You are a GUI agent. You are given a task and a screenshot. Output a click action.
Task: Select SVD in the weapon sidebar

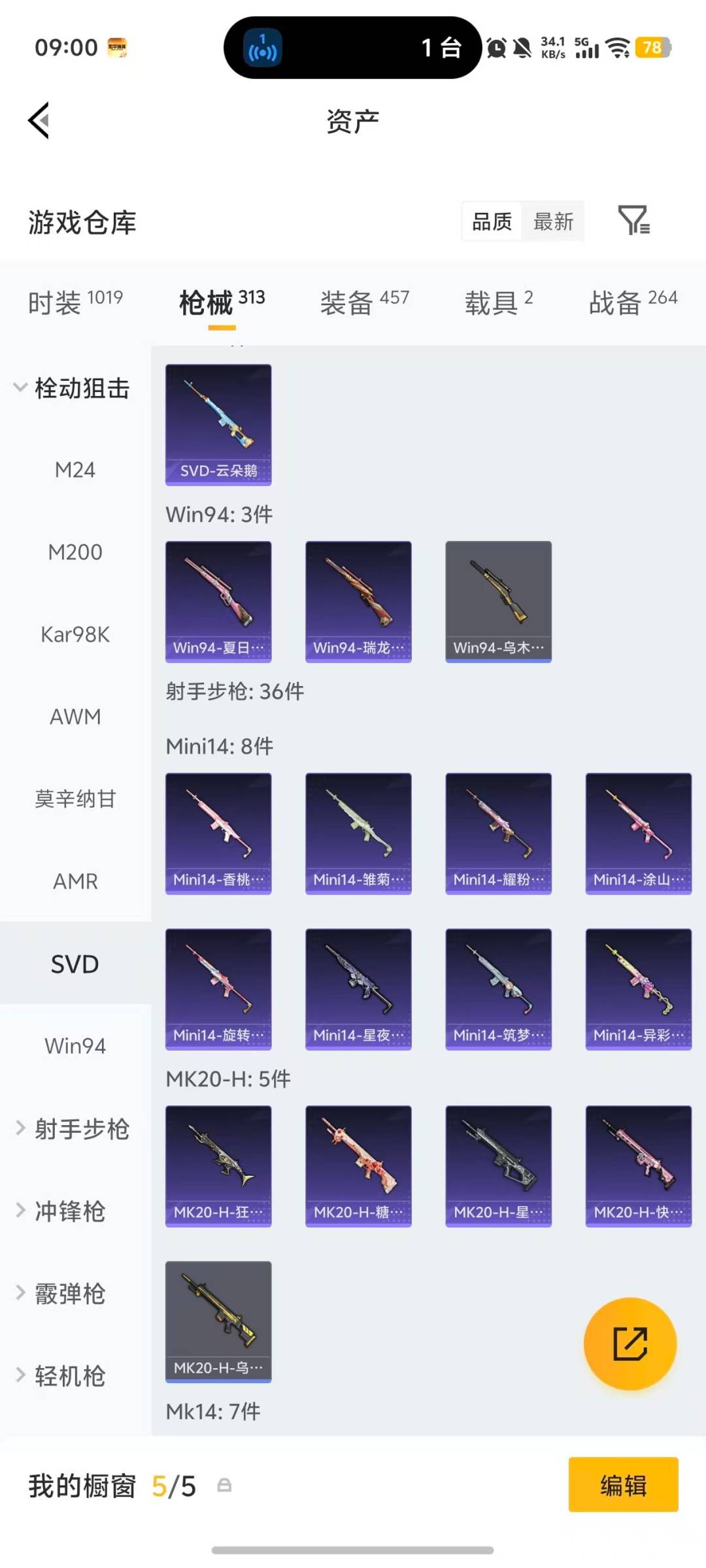point(75,964)
